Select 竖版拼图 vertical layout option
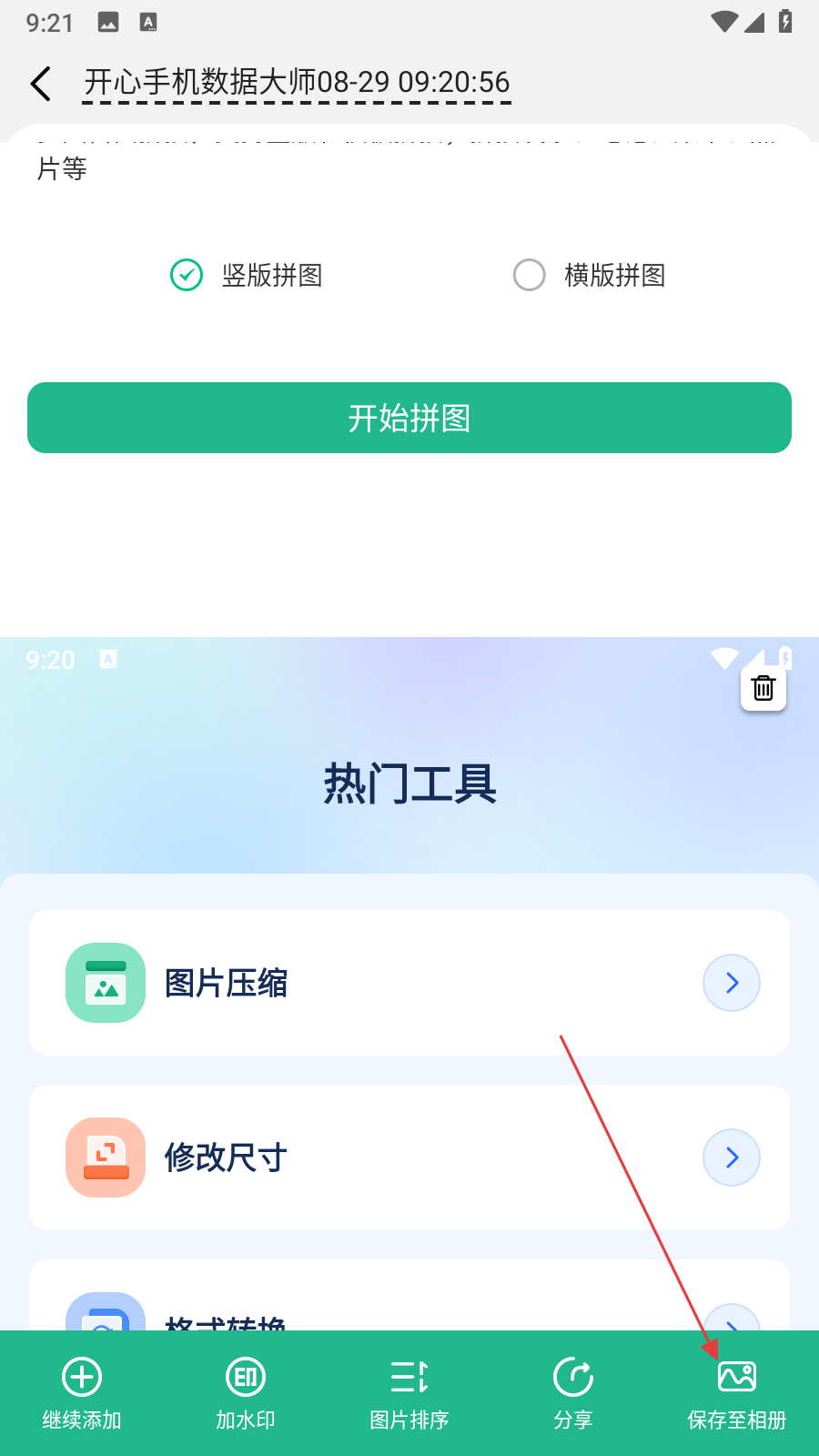 (247, 275)
